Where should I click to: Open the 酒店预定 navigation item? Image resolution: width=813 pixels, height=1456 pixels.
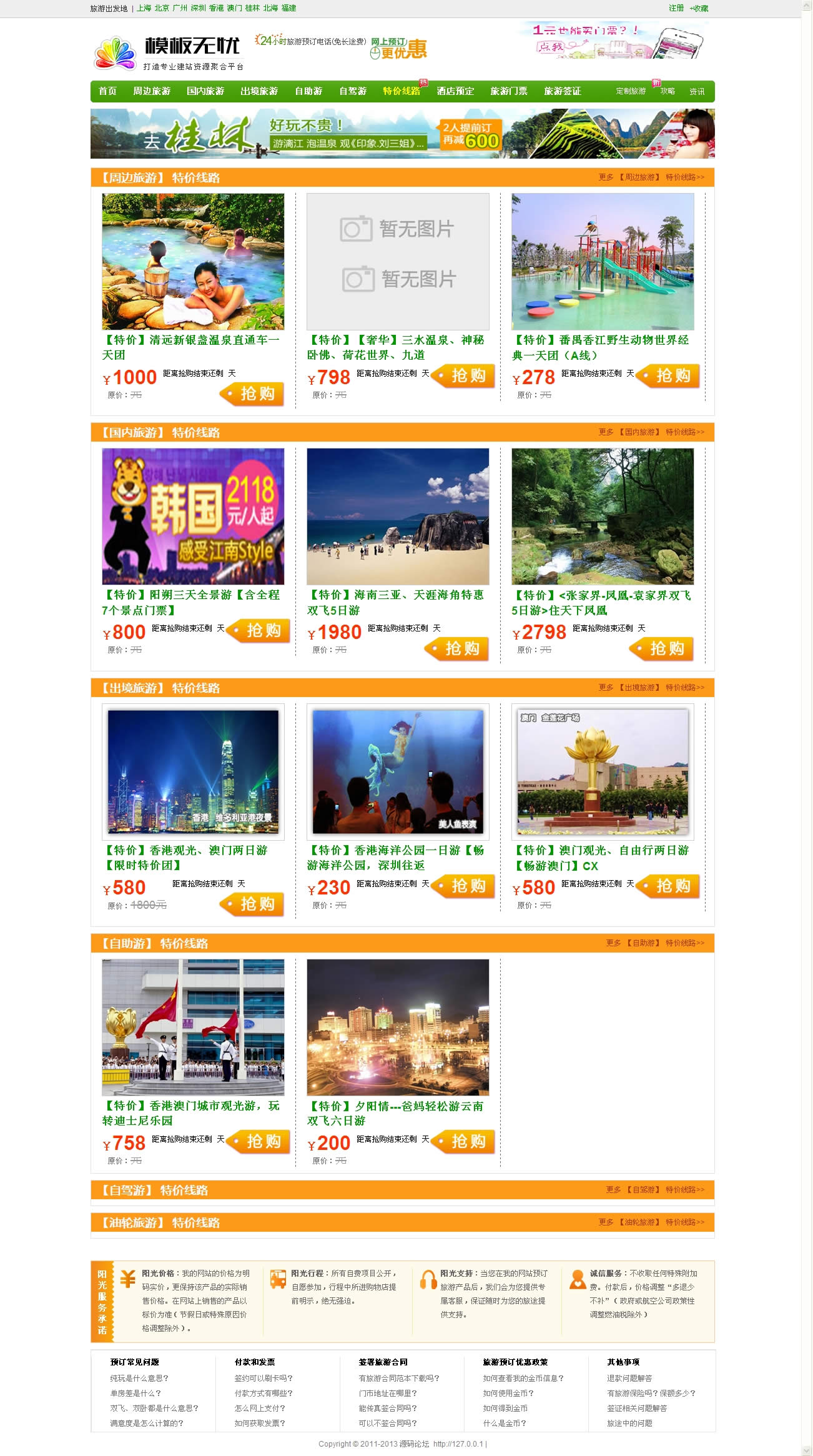pyautogui.click(x=455, y=91)
